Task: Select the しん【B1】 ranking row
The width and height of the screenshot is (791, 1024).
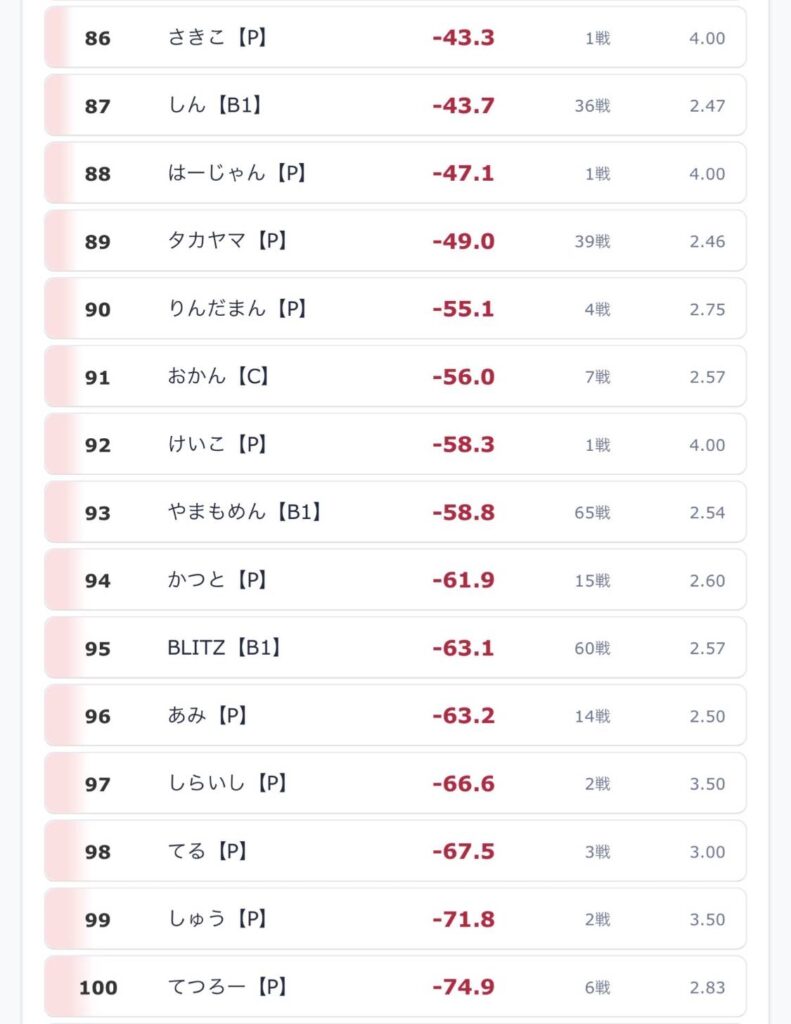Action: [x=395, y=105]
